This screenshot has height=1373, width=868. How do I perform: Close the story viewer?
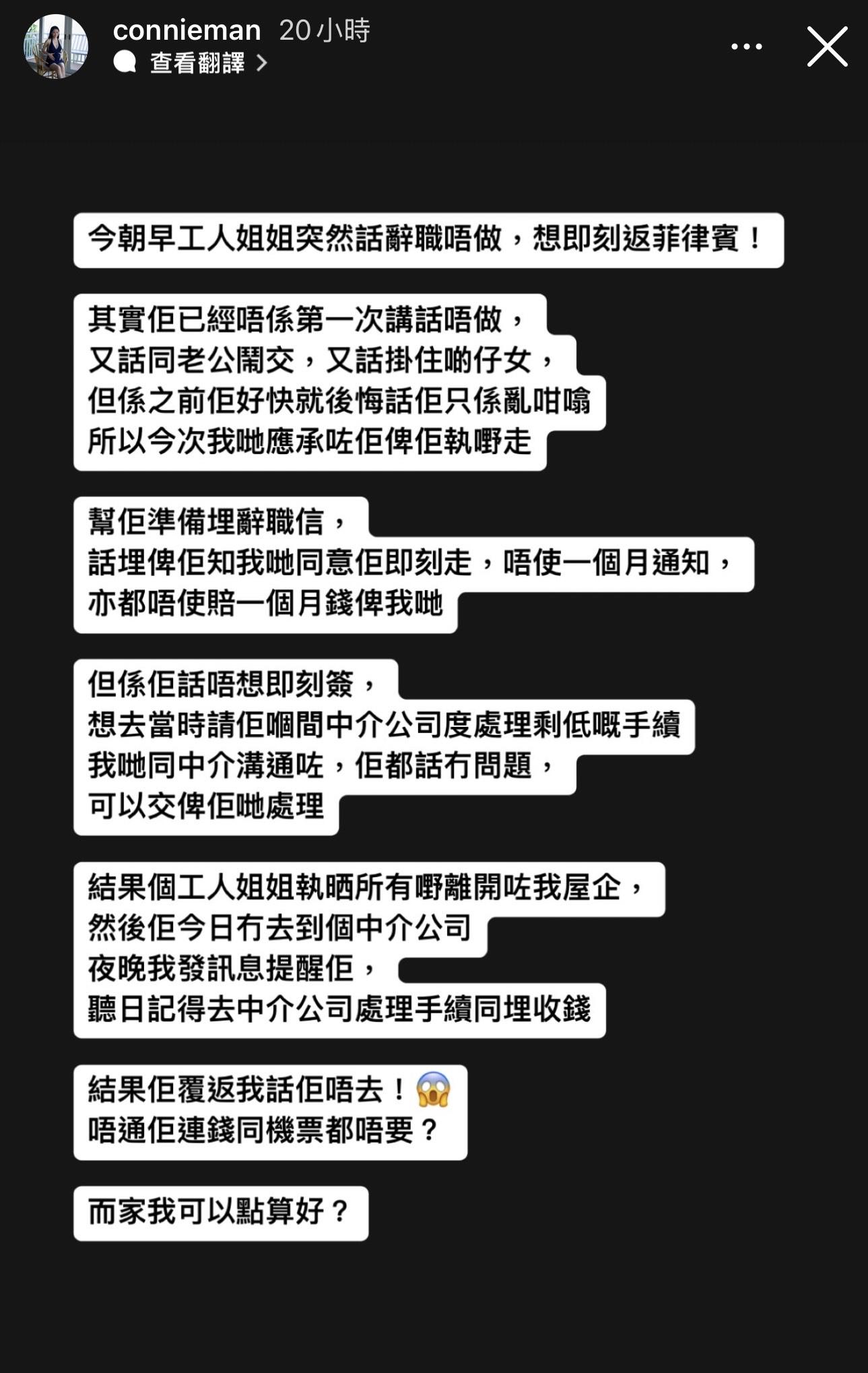tap(827, 46)
